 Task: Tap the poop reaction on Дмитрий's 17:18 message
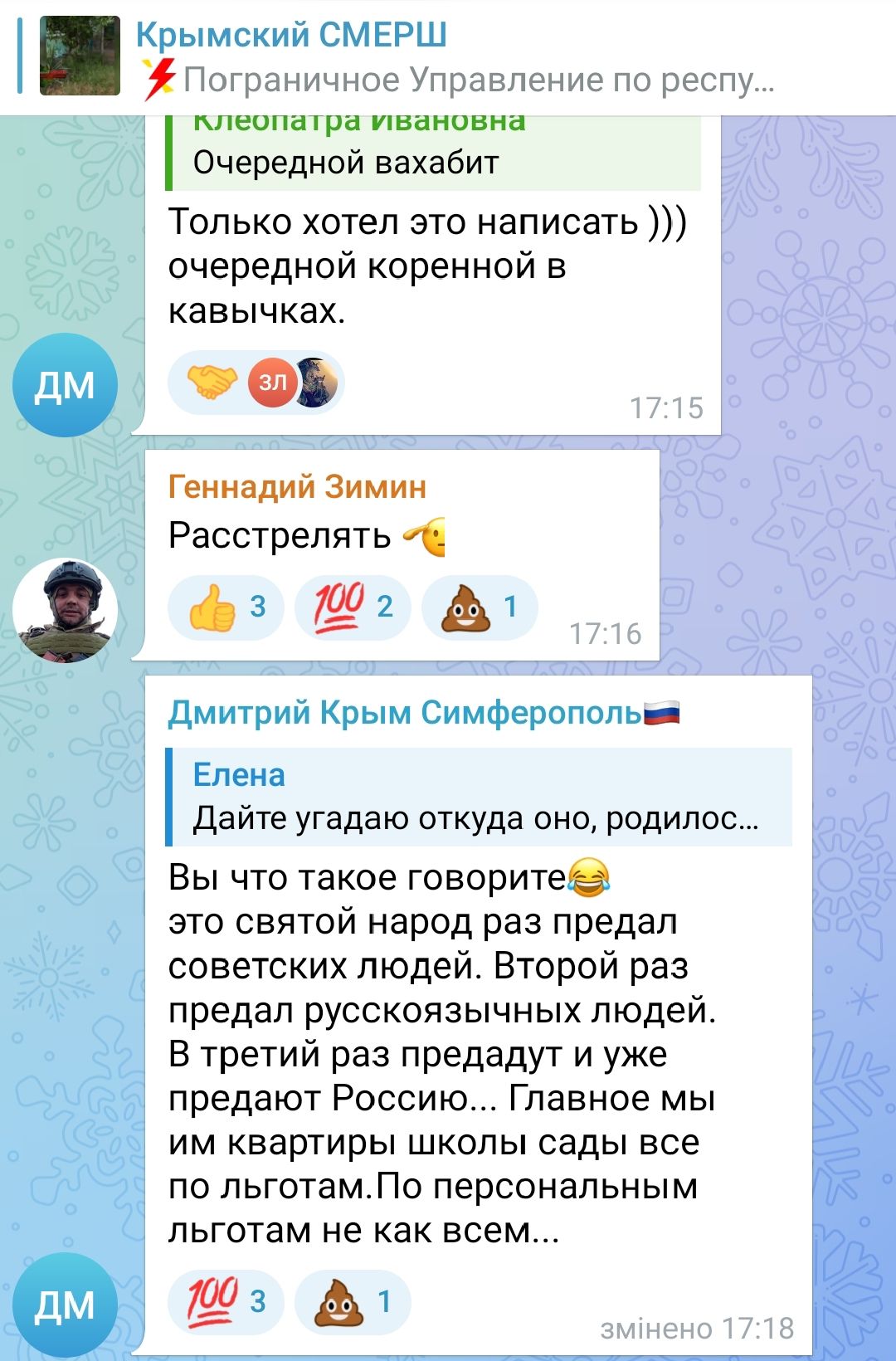353,1302
